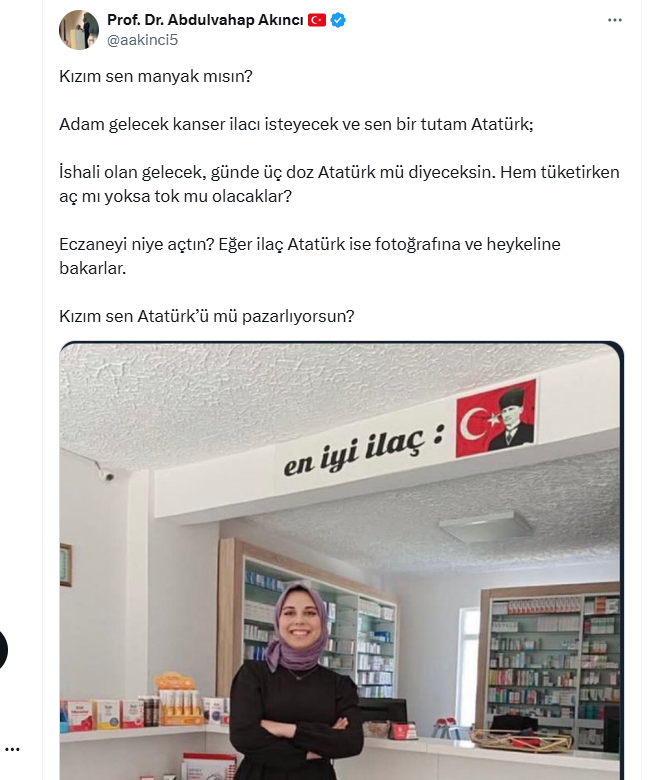Open the Prof. Dr. Abdulvahap Akıncı name
Viewport: 657px width, 780px height.
205,19
